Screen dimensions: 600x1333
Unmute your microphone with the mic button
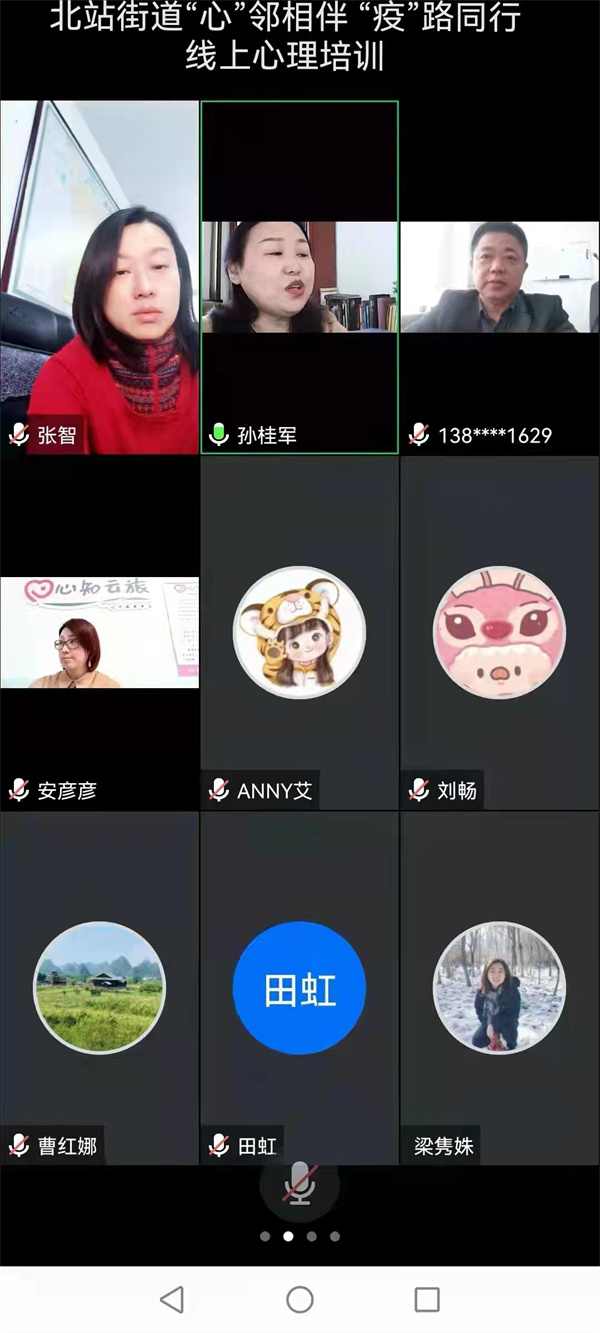point(299,1185)
